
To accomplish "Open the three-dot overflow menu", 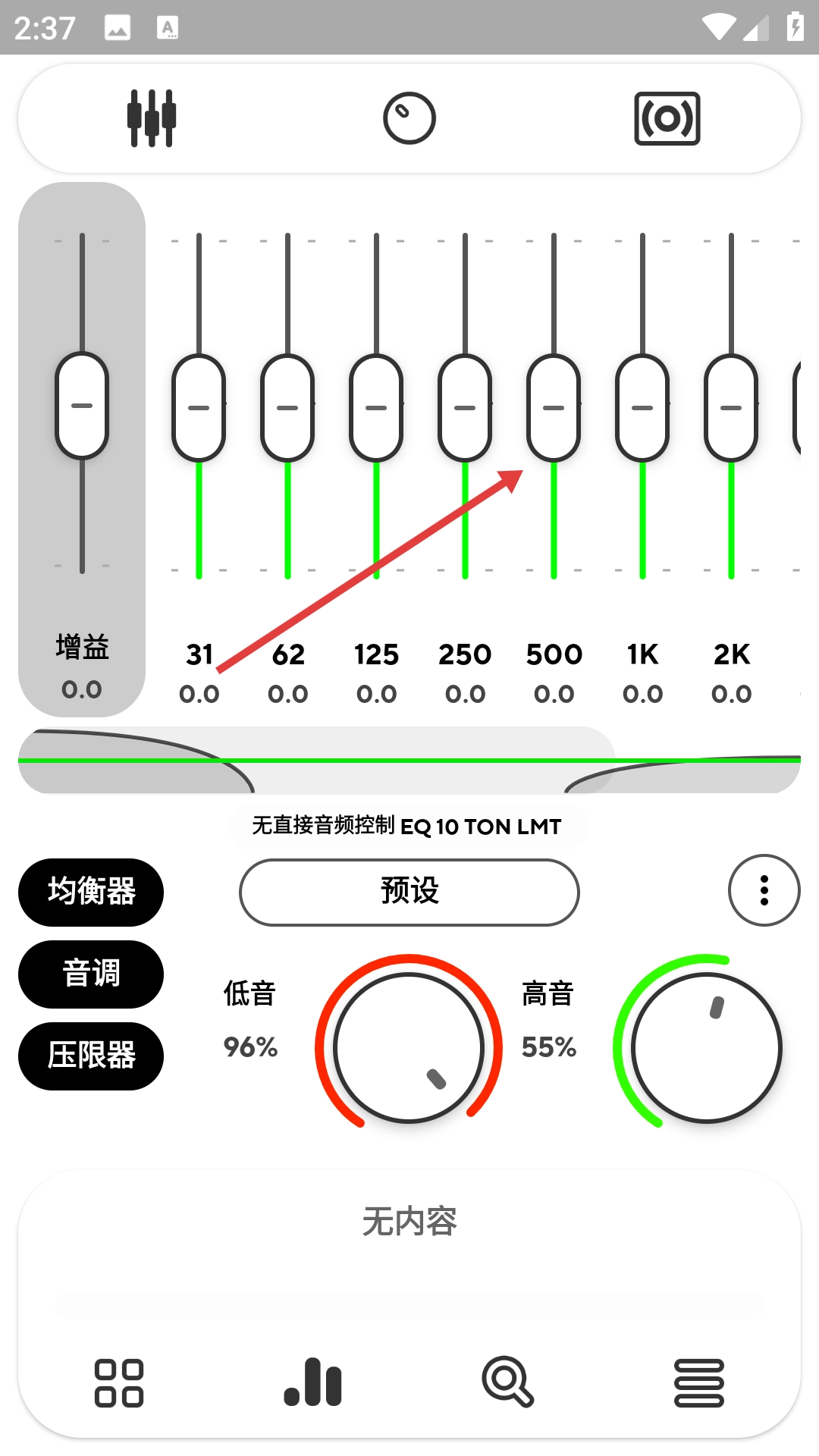I will tap(764, 890).
